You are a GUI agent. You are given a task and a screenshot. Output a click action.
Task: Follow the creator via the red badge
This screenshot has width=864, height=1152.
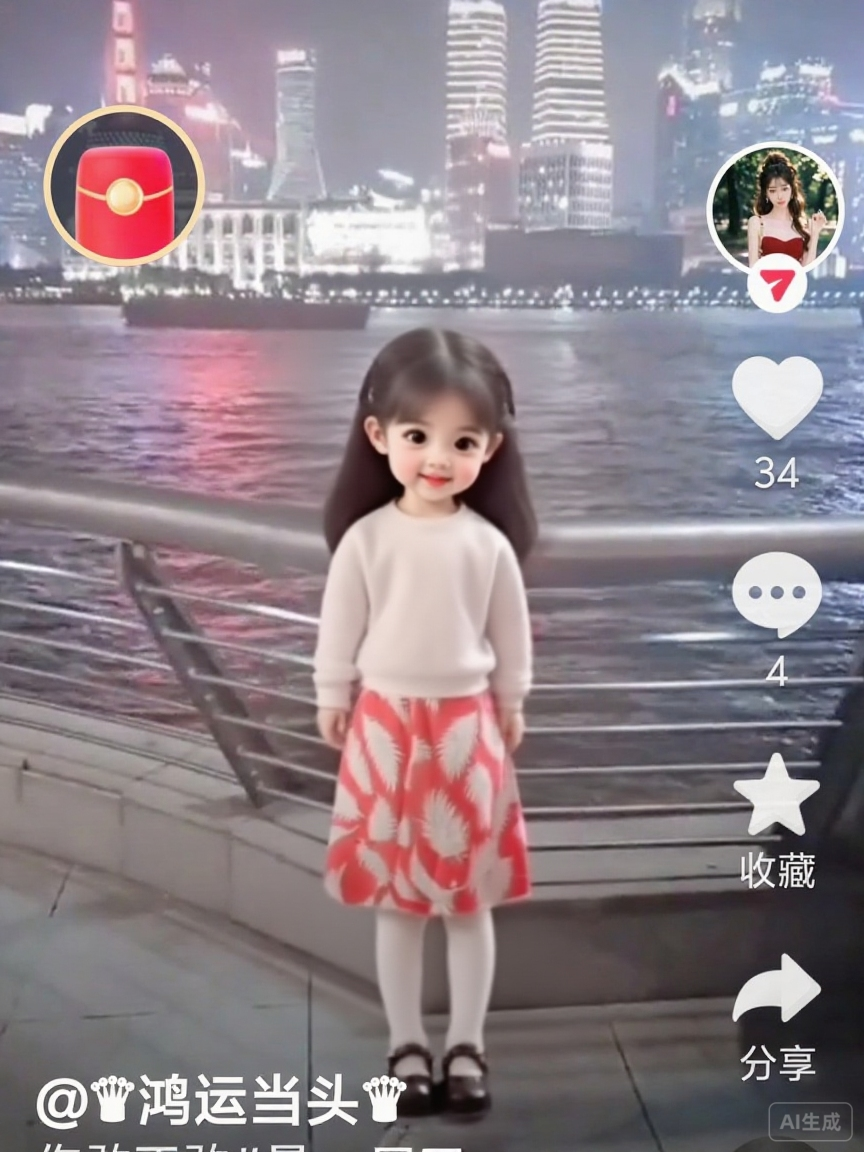[777, 283]
